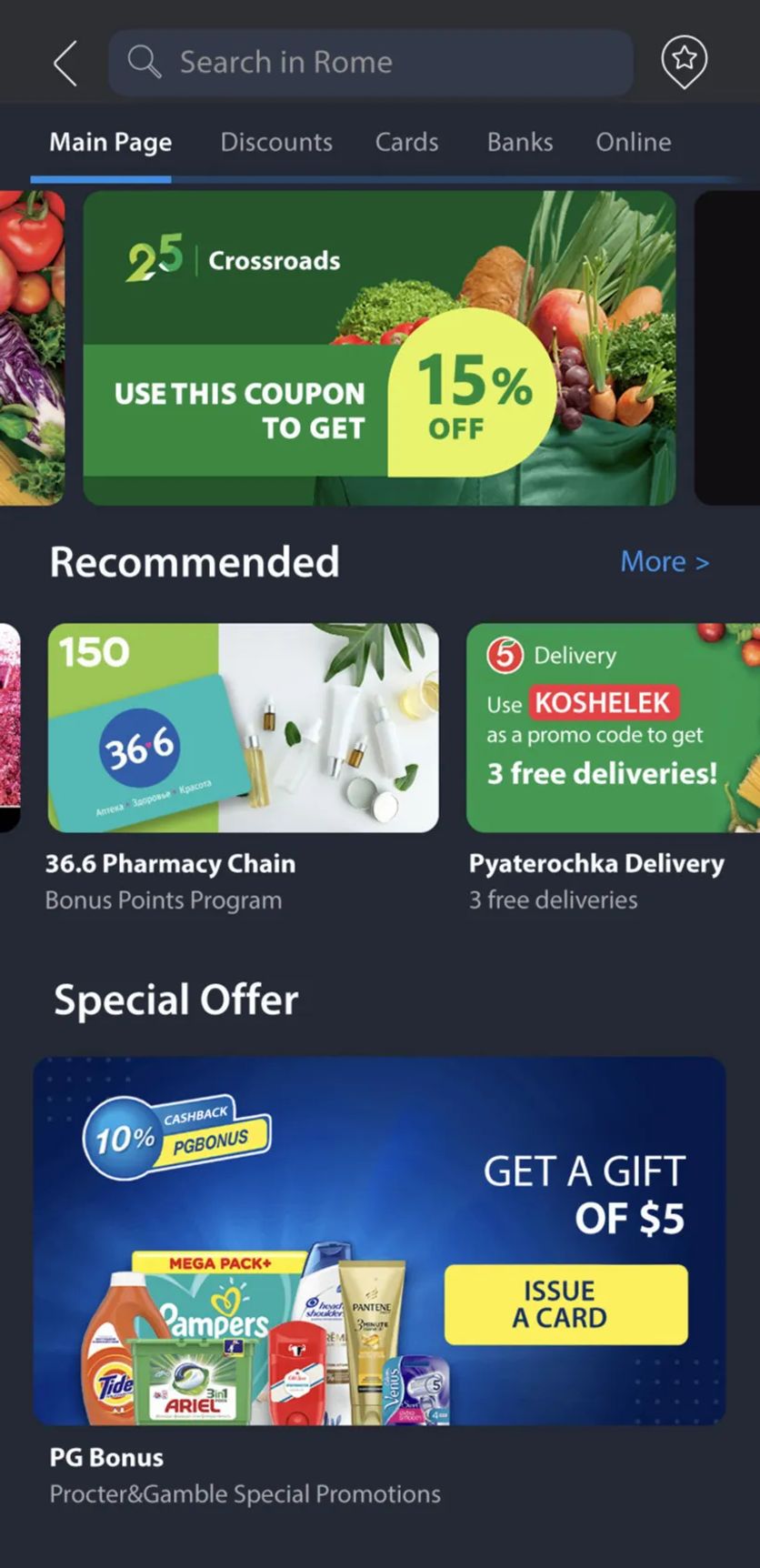The height and width of the screenshot is (1568, 760).
Task: Switch to the Cards tab
Action: 406,142
